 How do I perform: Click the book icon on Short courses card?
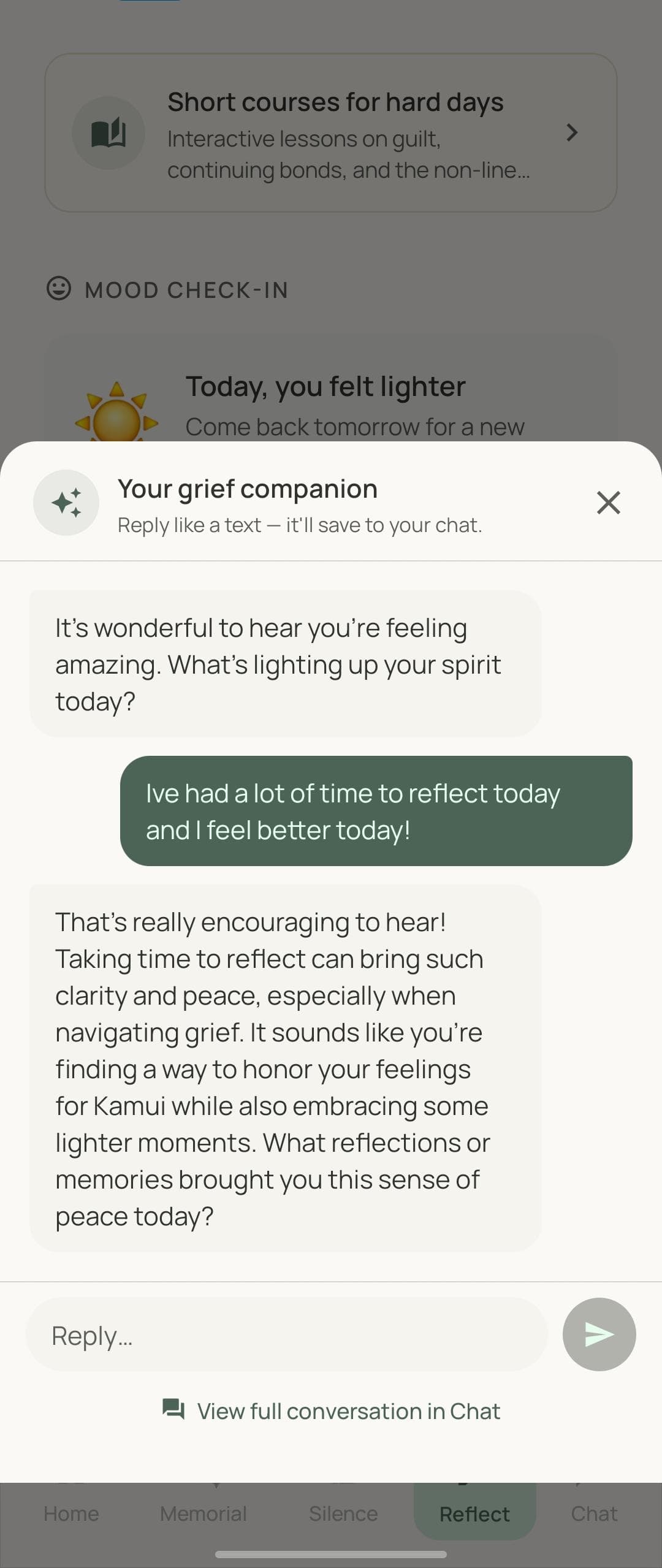click(x=108, y=131)
